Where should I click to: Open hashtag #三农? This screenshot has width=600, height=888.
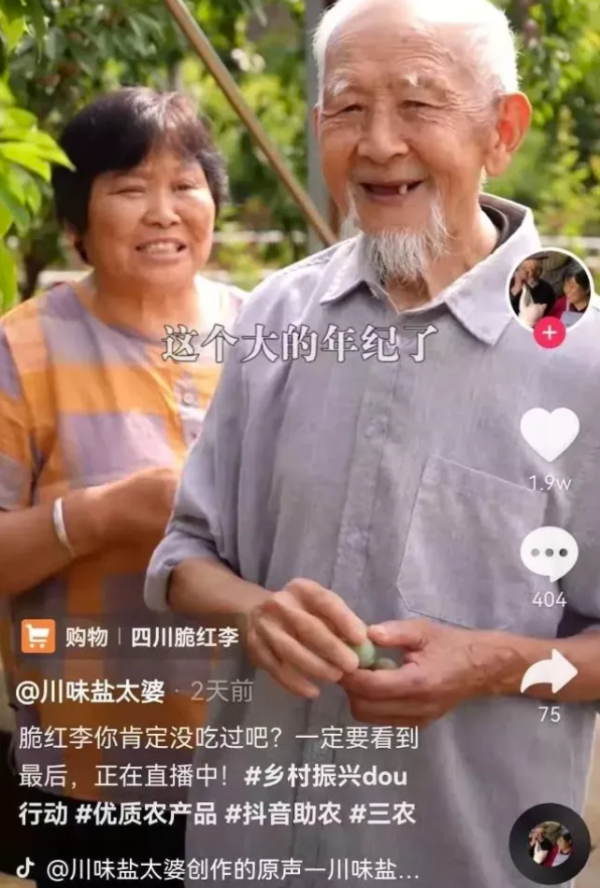click(x=382, y=813)
